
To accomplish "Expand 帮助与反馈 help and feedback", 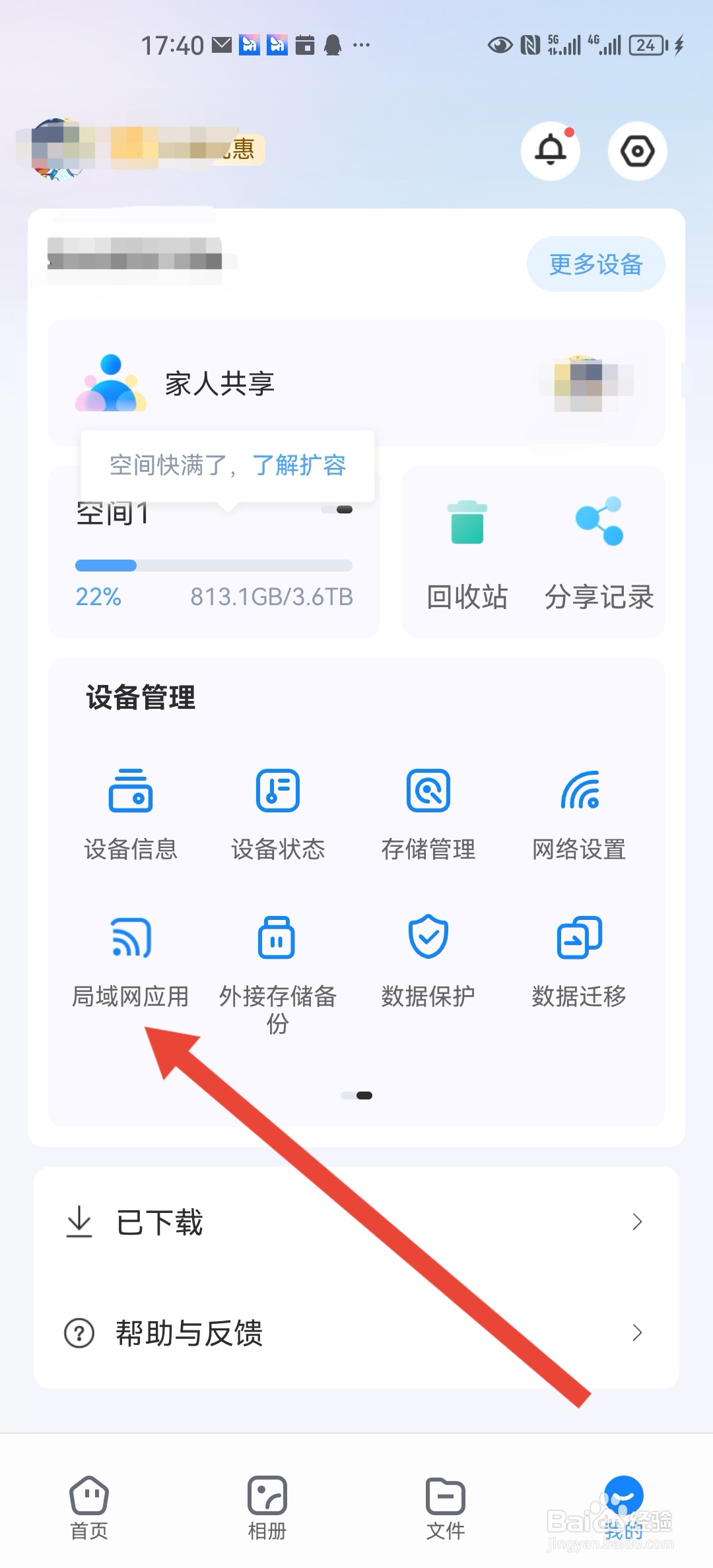I will [356, 1332].
